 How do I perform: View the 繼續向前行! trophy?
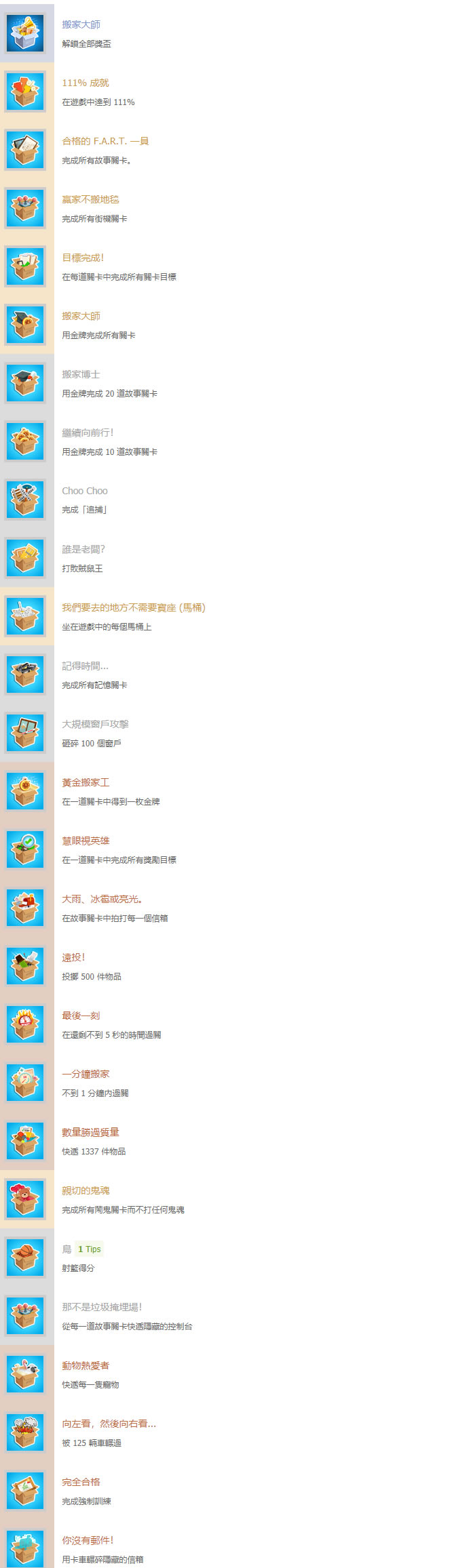(x=88, y=433)
